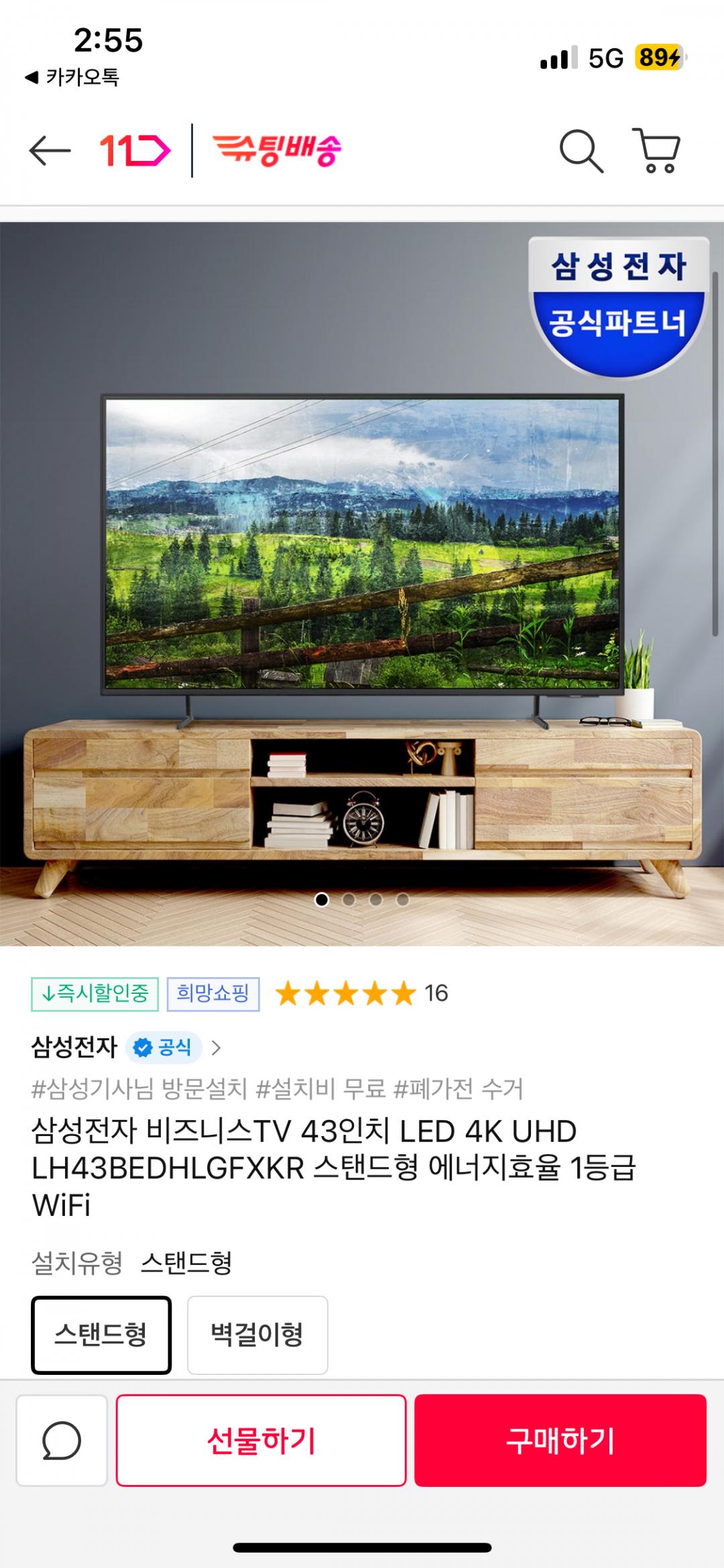Viewport: 724px width, 1568px height.
Task: Open the seller chat inquiry
Action: click(x=62, y=1441)
